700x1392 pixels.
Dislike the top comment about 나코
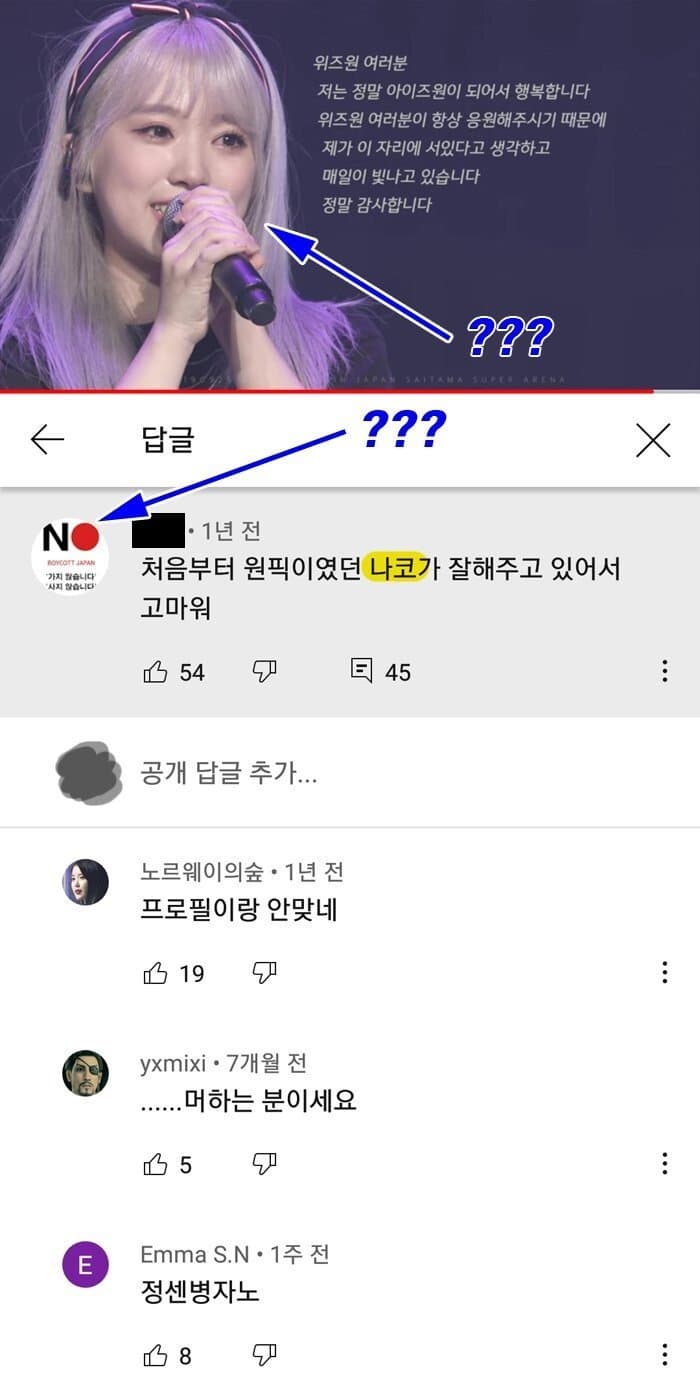tap(265, 671)
